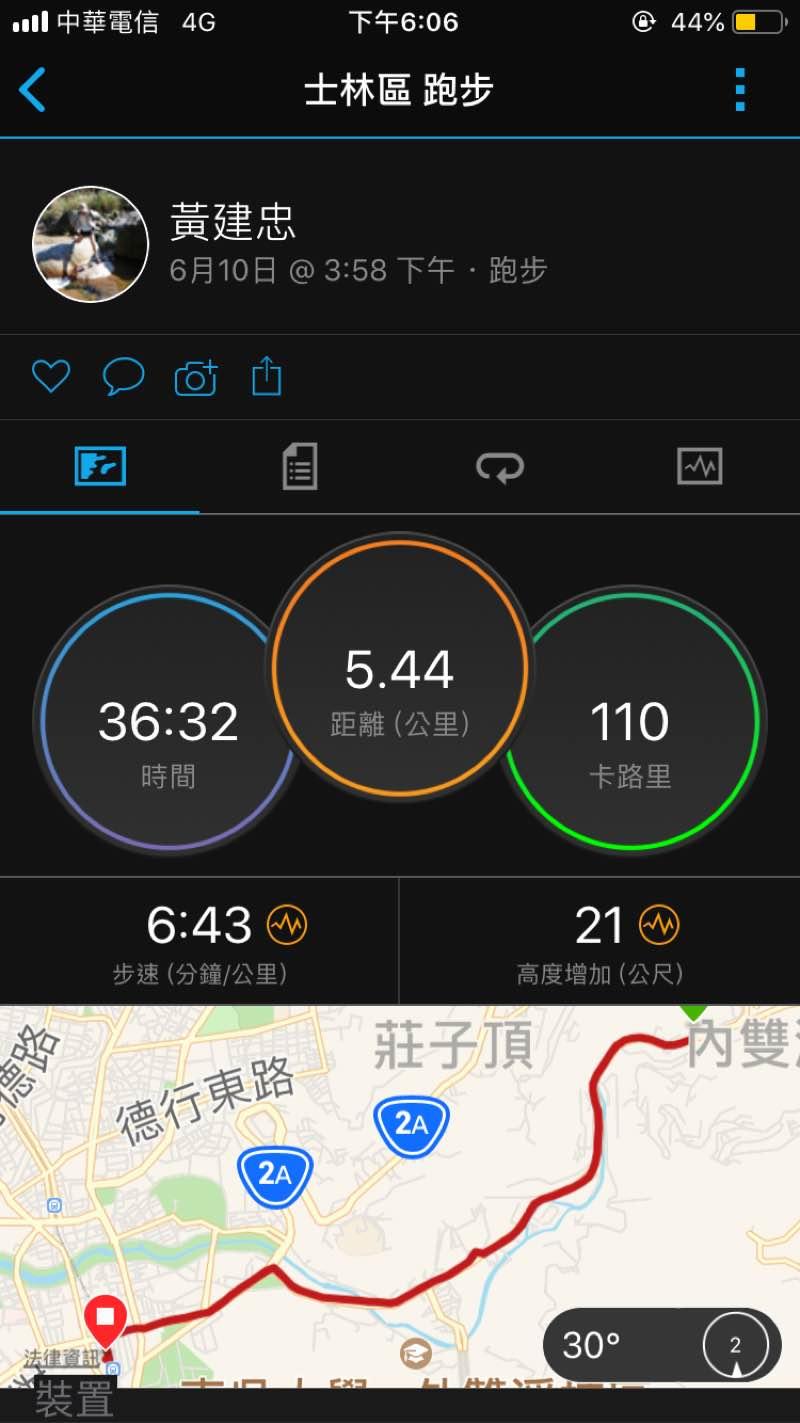
Task: Switch to the stats details tab
Action: click(299, 466)
